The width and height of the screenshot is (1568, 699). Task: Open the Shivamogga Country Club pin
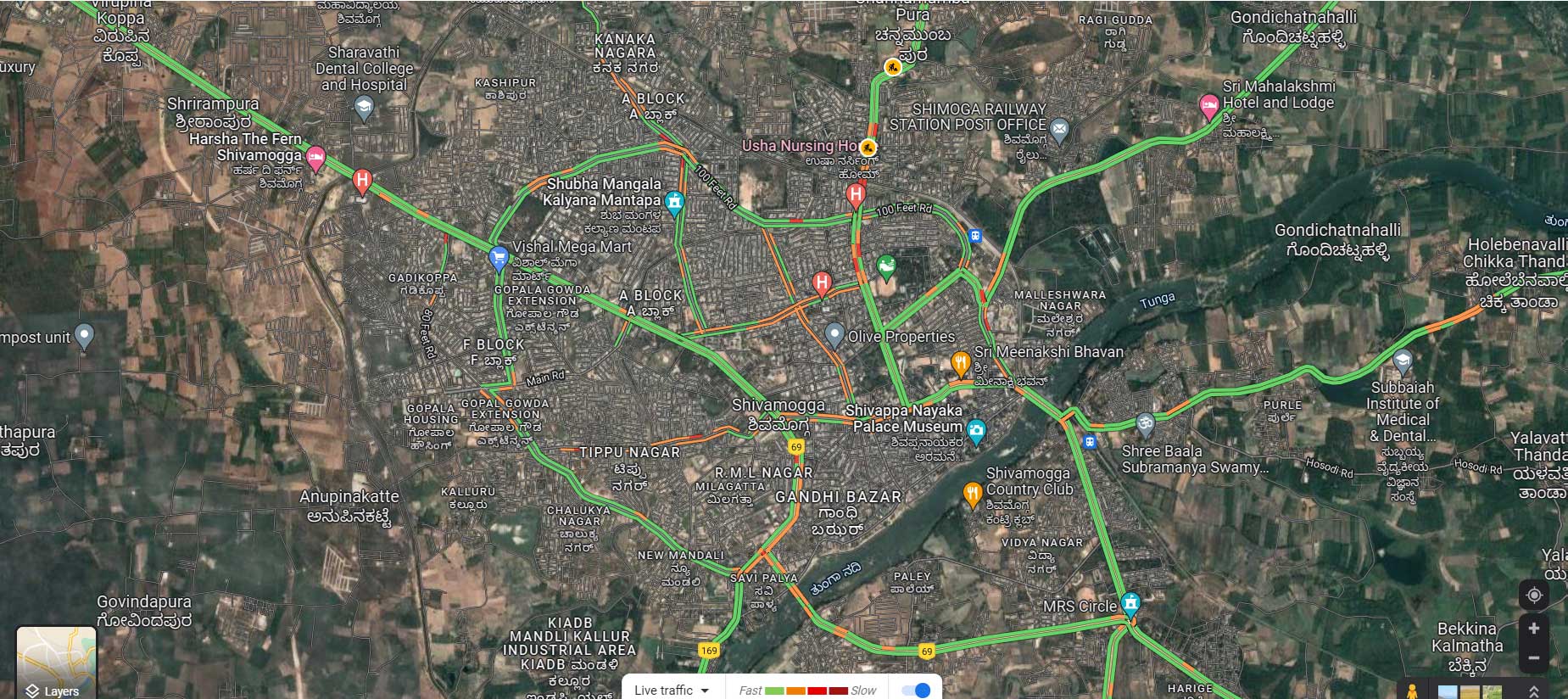pyautogui.click(x=973, y=492)
